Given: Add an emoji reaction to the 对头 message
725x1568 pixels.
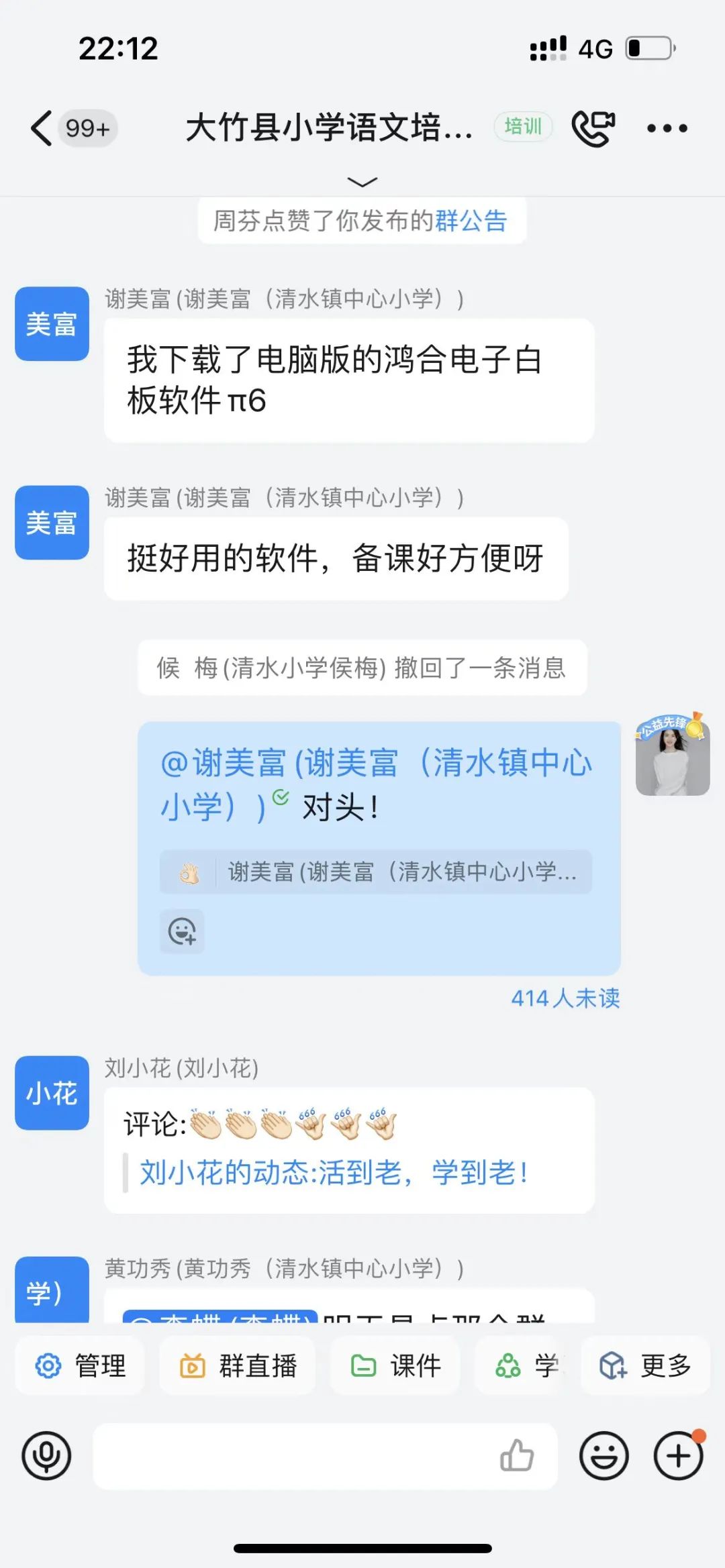Looking at the screenshot, I should (x=182, y=931).
